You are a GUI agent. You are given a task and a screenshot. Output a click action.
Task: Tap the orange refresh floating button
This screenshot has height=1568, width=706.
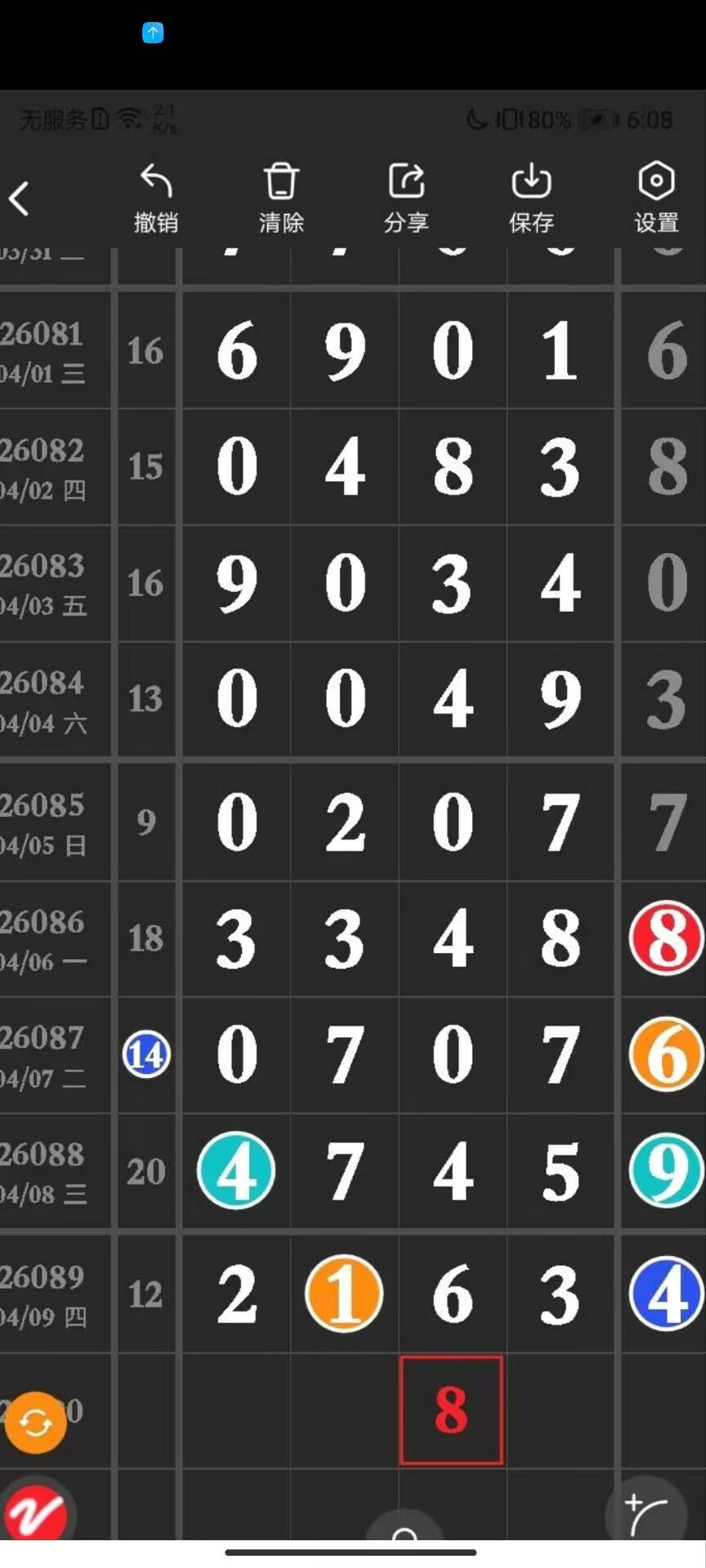pyautogui.click(x=35, y=1423)
